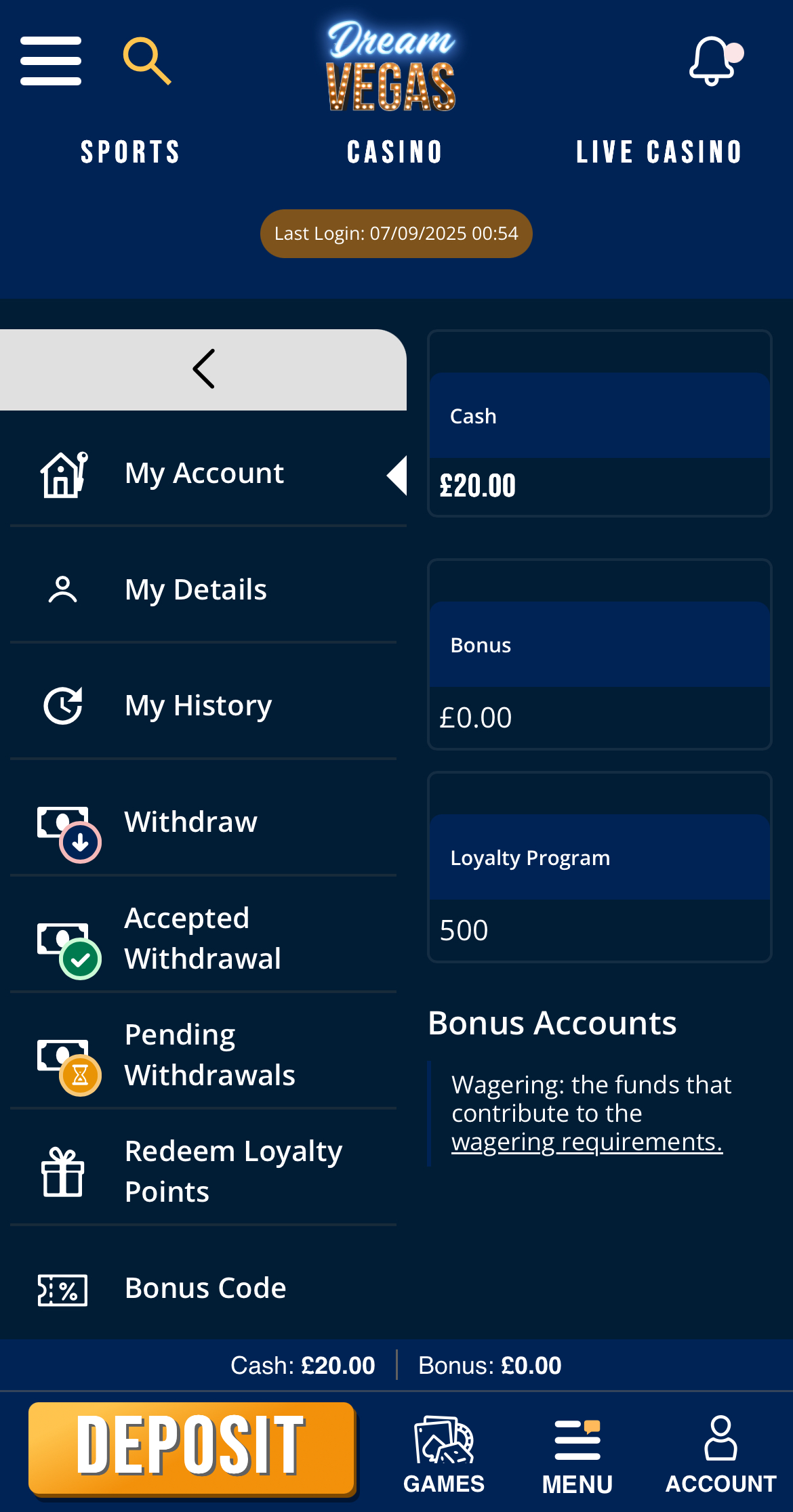Tap the search magnifier icon
Screen dimensions: 793x1512
146,61
